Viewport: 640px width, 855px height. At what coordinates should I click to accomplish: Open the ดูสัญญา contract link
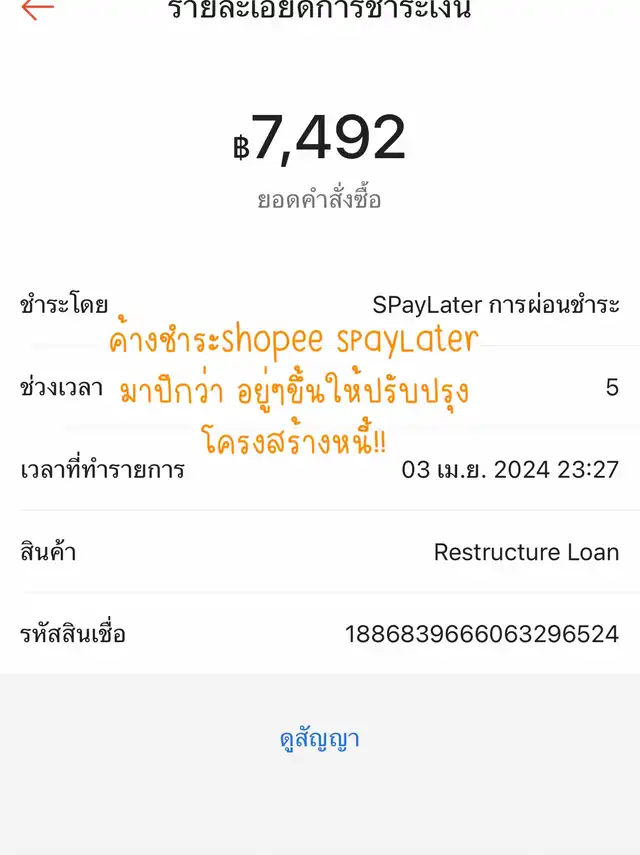point(319,740)
